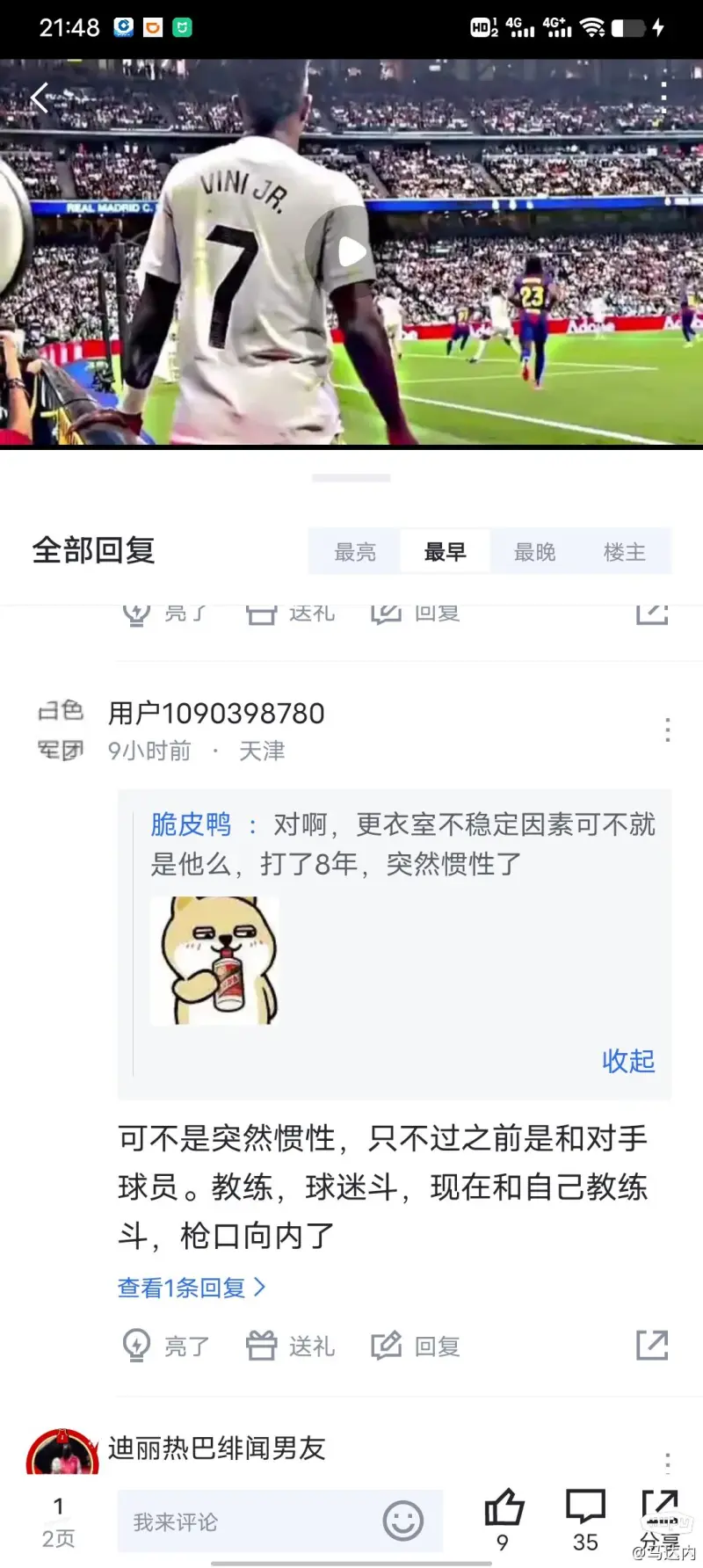Viewport: 703px width, 1568px height.
Task: Tap 亮了 on 用户1090398780's comment
Action: point(165,1346)
